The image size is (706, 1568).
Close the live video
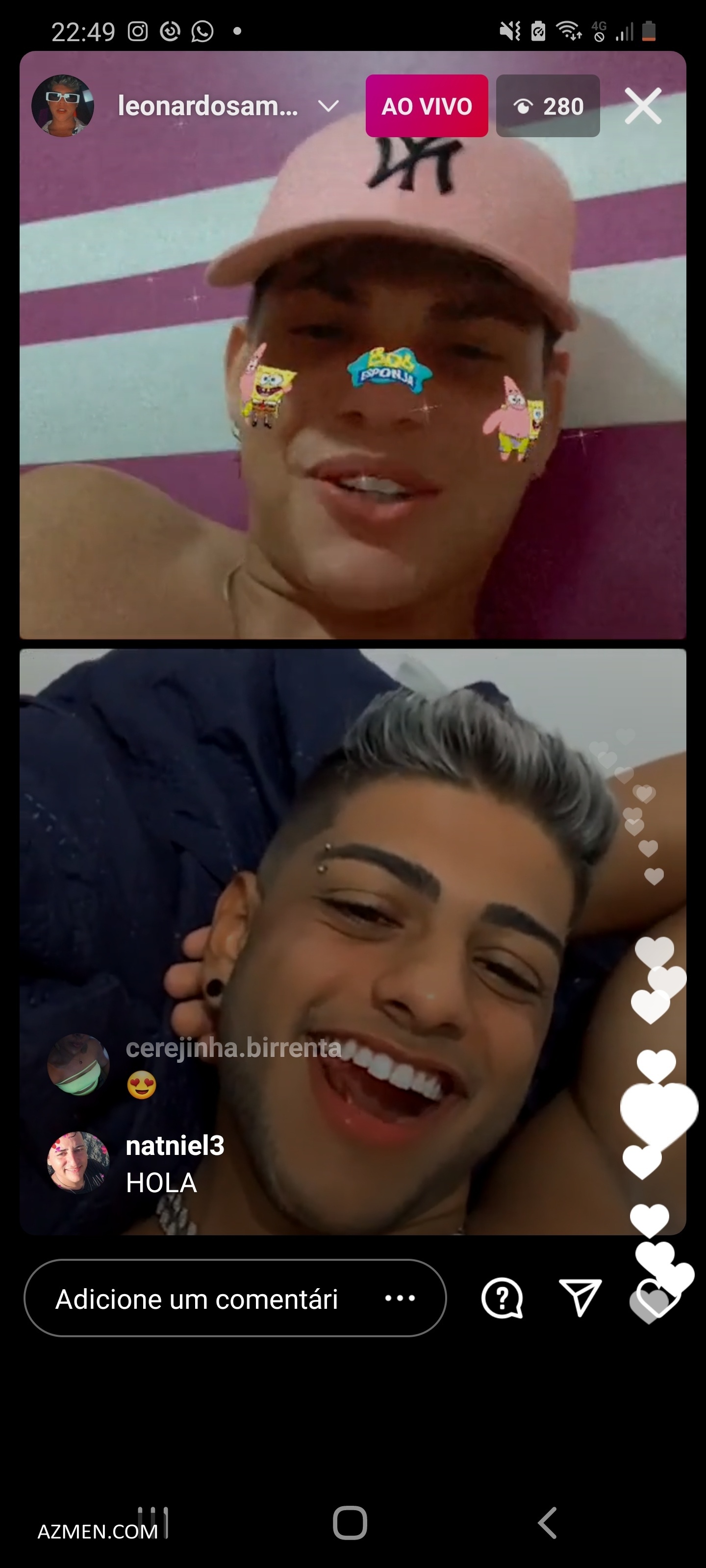coord(643,106)
